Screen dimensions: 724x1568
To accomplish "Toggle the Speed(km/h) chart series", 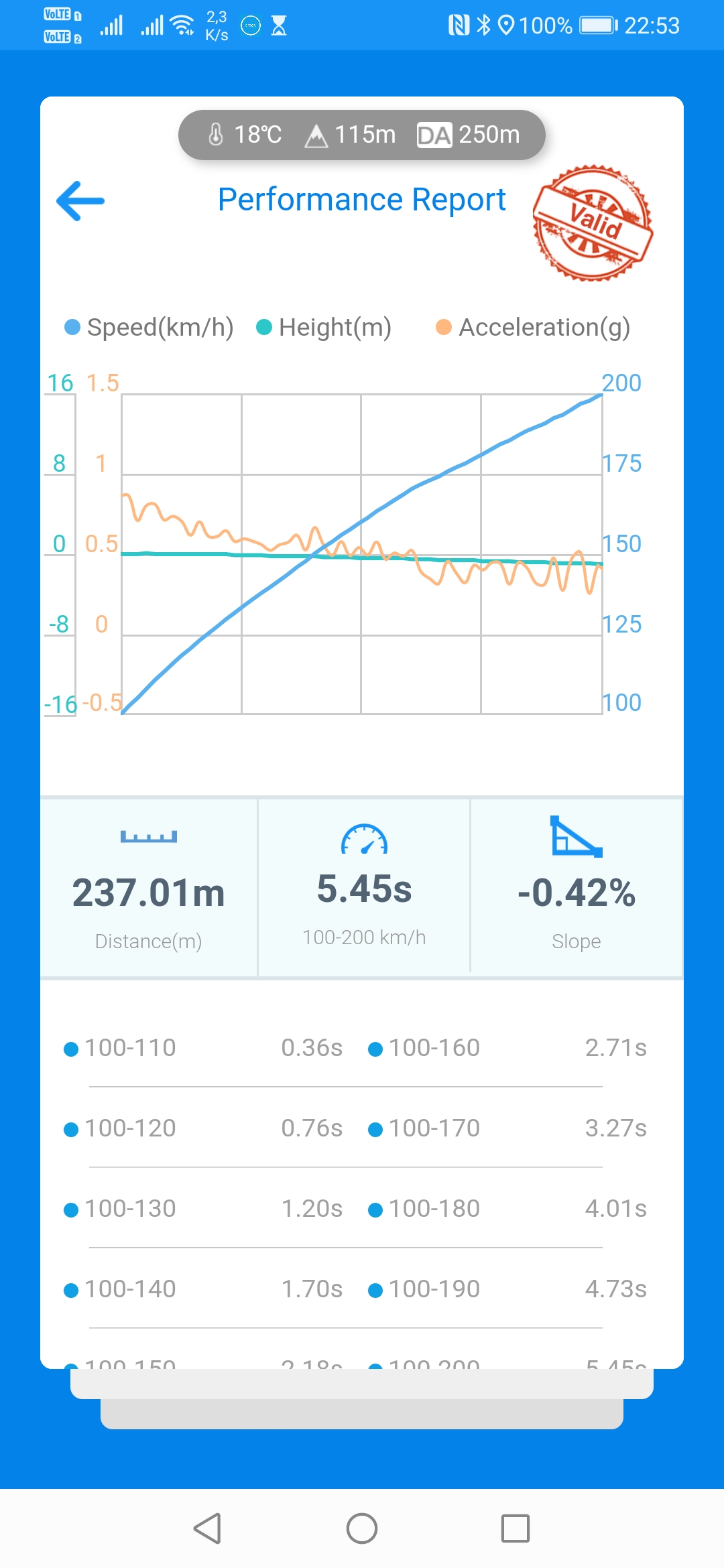I will click(149, 327).
